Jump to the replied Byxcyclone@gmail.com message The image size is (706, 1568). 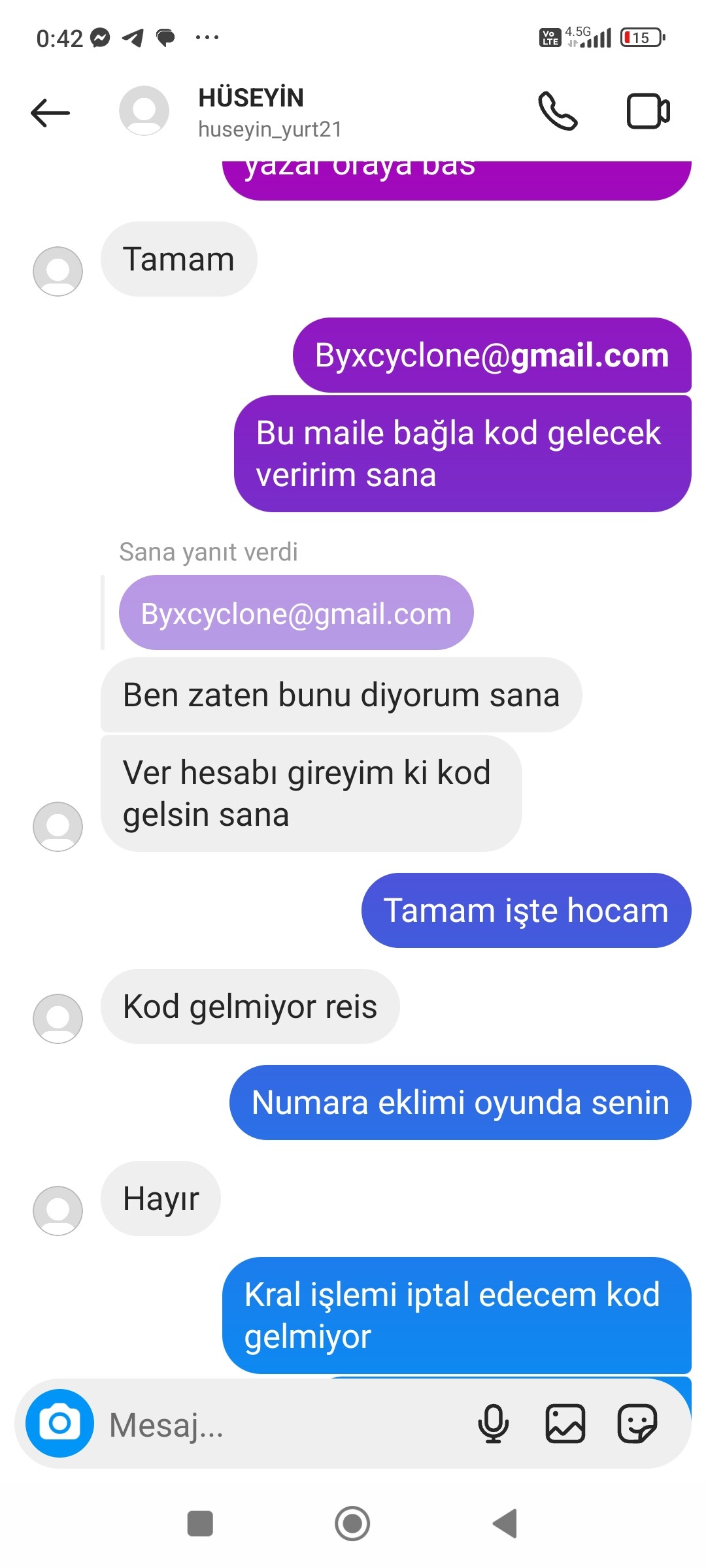pos(296,613)
